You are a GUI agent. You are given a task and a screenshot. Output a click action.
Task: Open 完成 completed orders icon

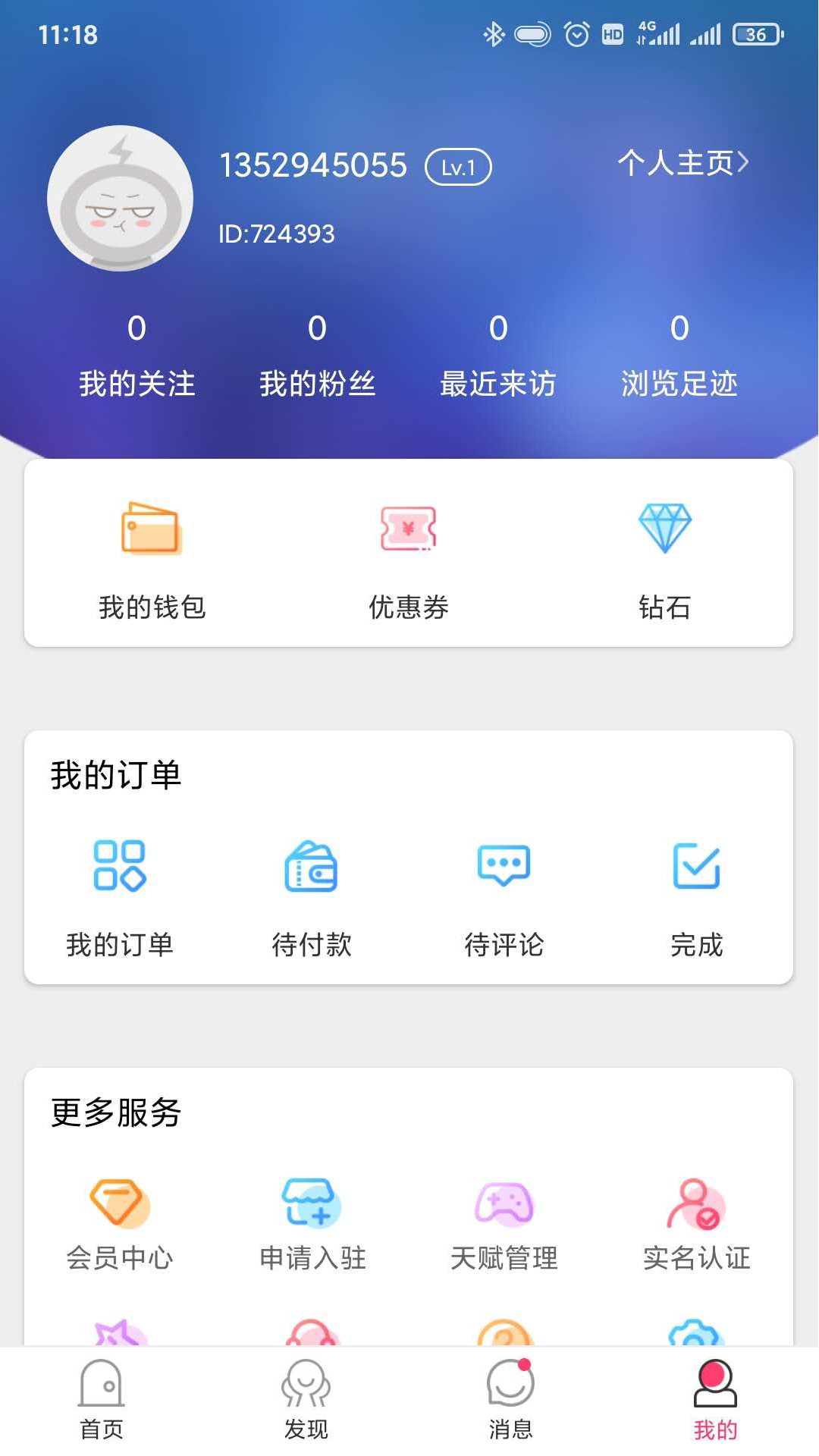coord(698,867)
